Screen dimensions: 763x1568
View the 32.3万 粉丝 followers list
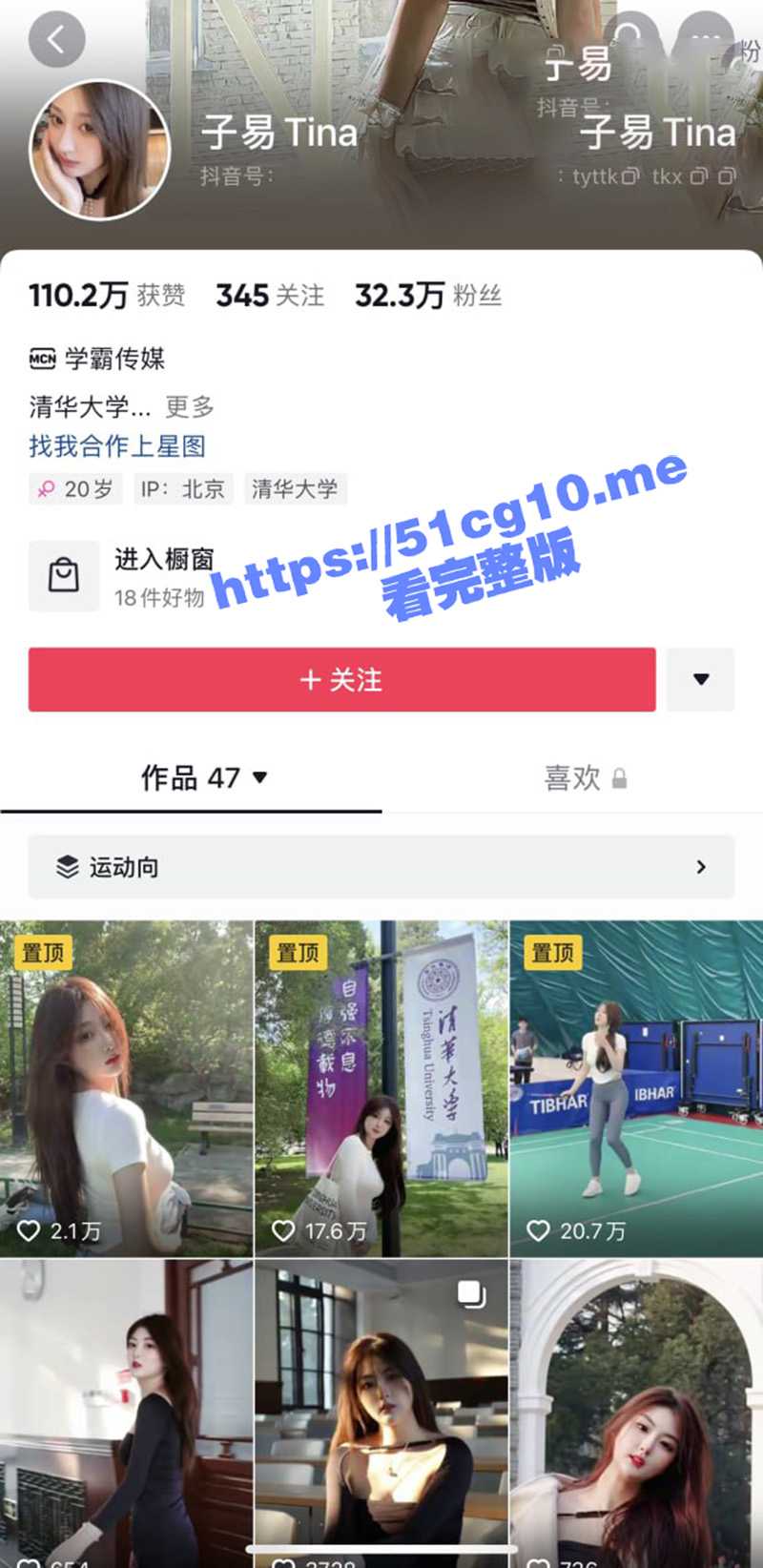[427, 296]
